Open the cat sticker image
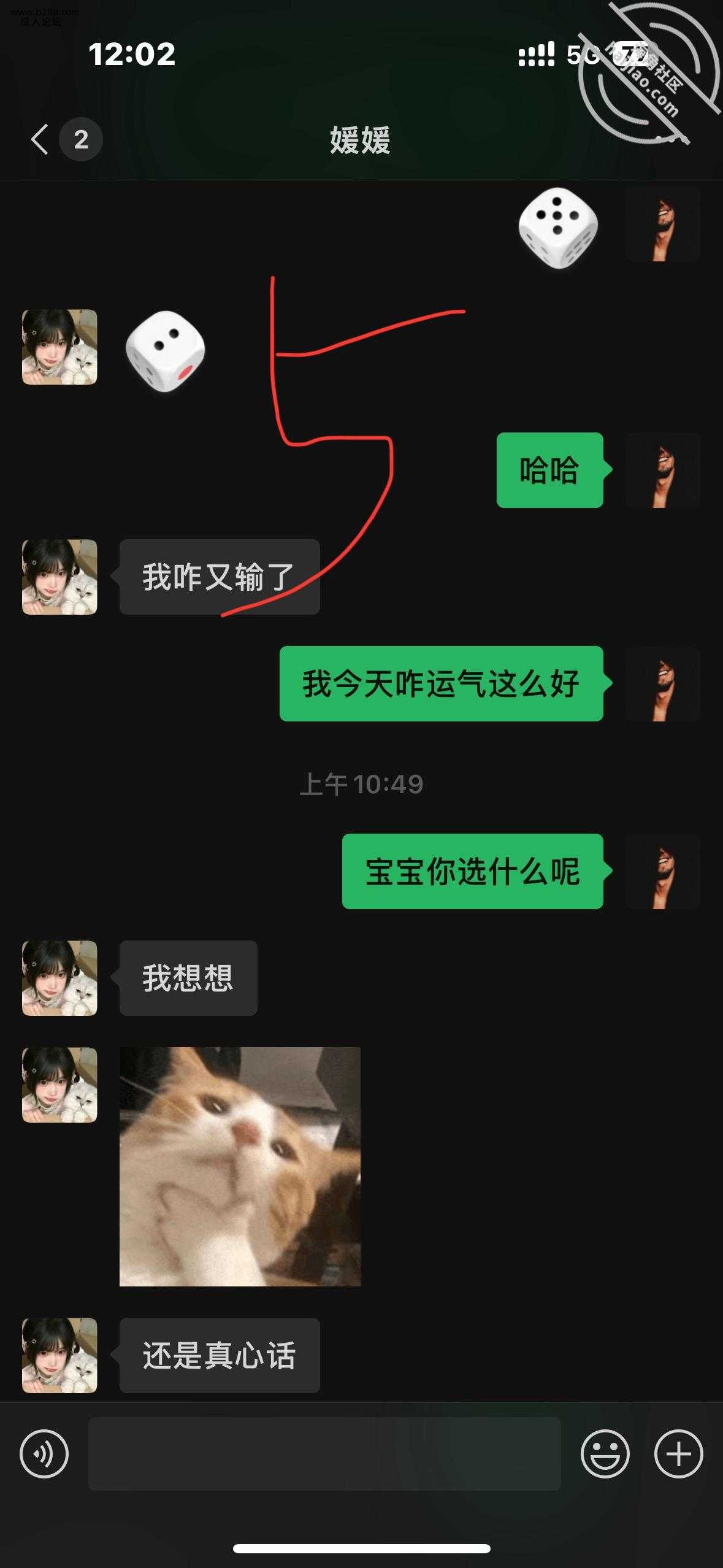The width and height of the screenshot is (723, 1568). click(240, 1166)
